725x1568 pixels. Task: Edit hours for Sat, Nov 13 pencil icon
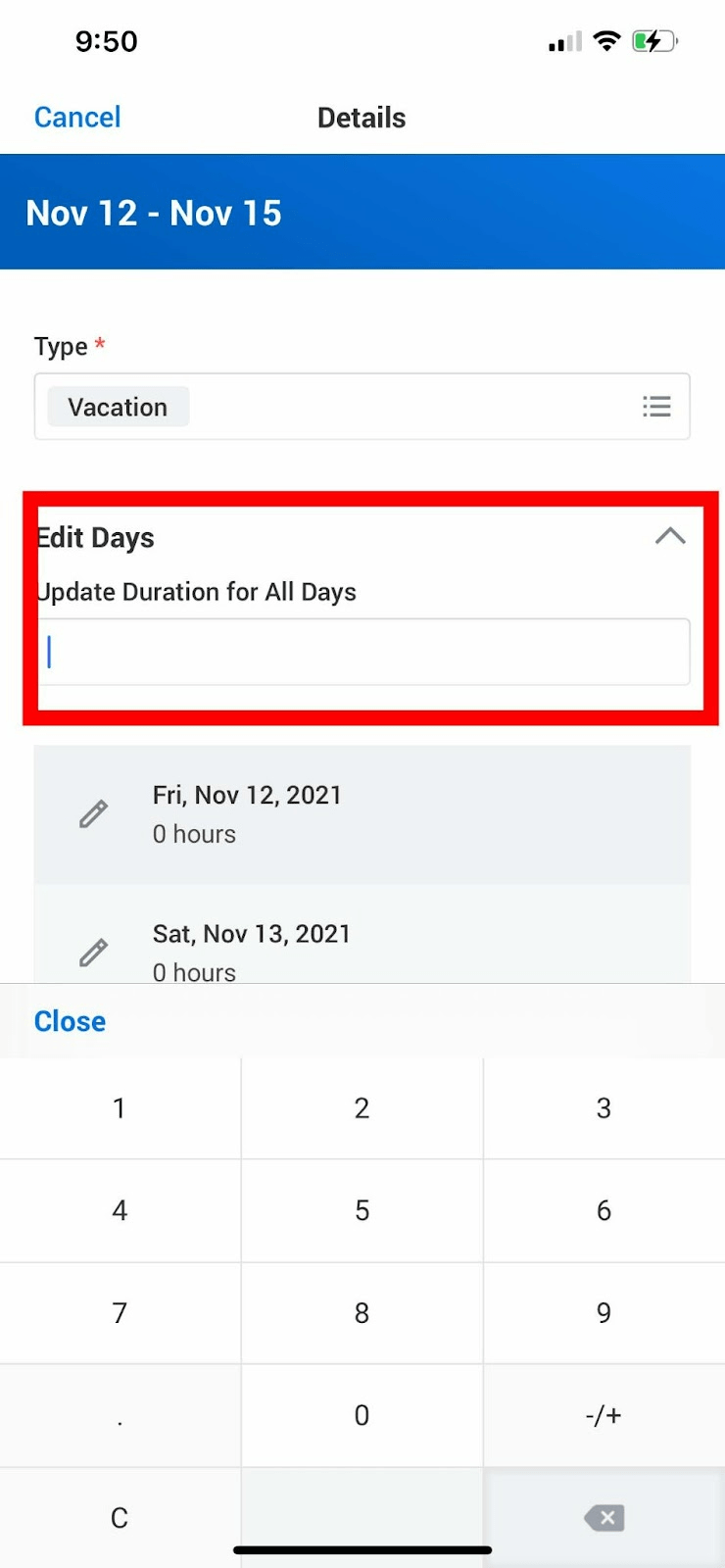(x=93, y=952)
